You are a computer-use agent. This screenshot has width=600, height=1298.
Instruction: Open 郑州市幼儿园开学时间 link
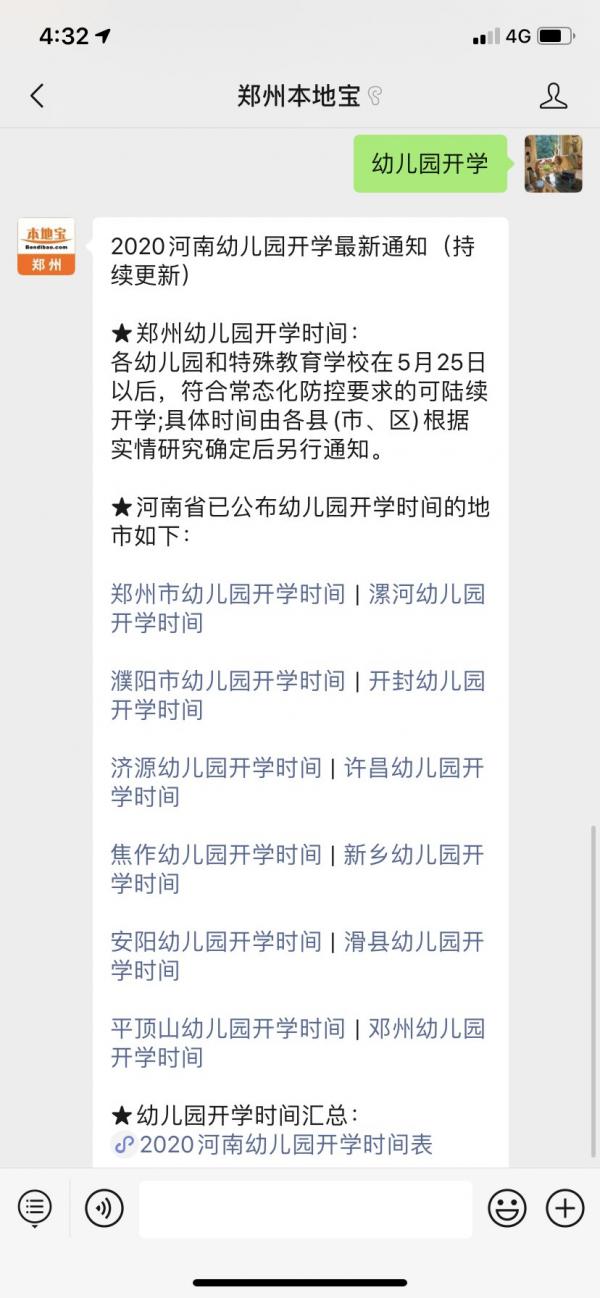[x=227, y=594]
